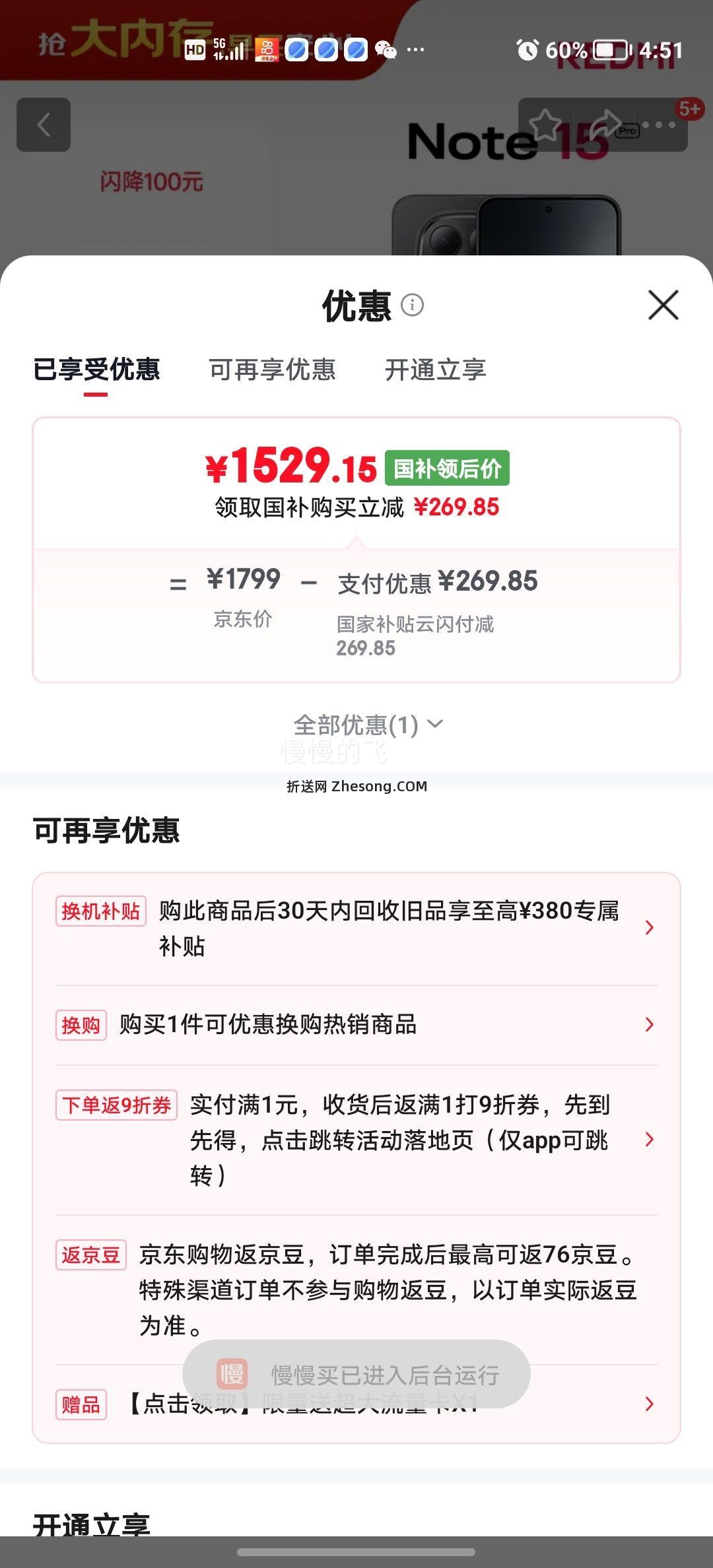Open the 下单返9折券 activity page

[x=650, y=1139]
